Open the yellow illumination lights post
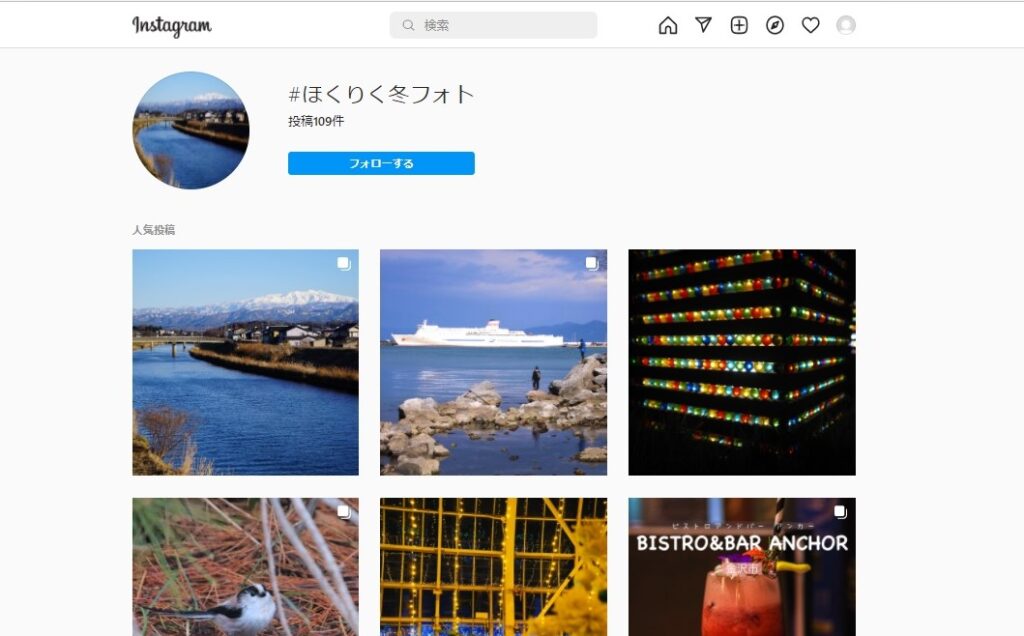 [x=493, y=567]
